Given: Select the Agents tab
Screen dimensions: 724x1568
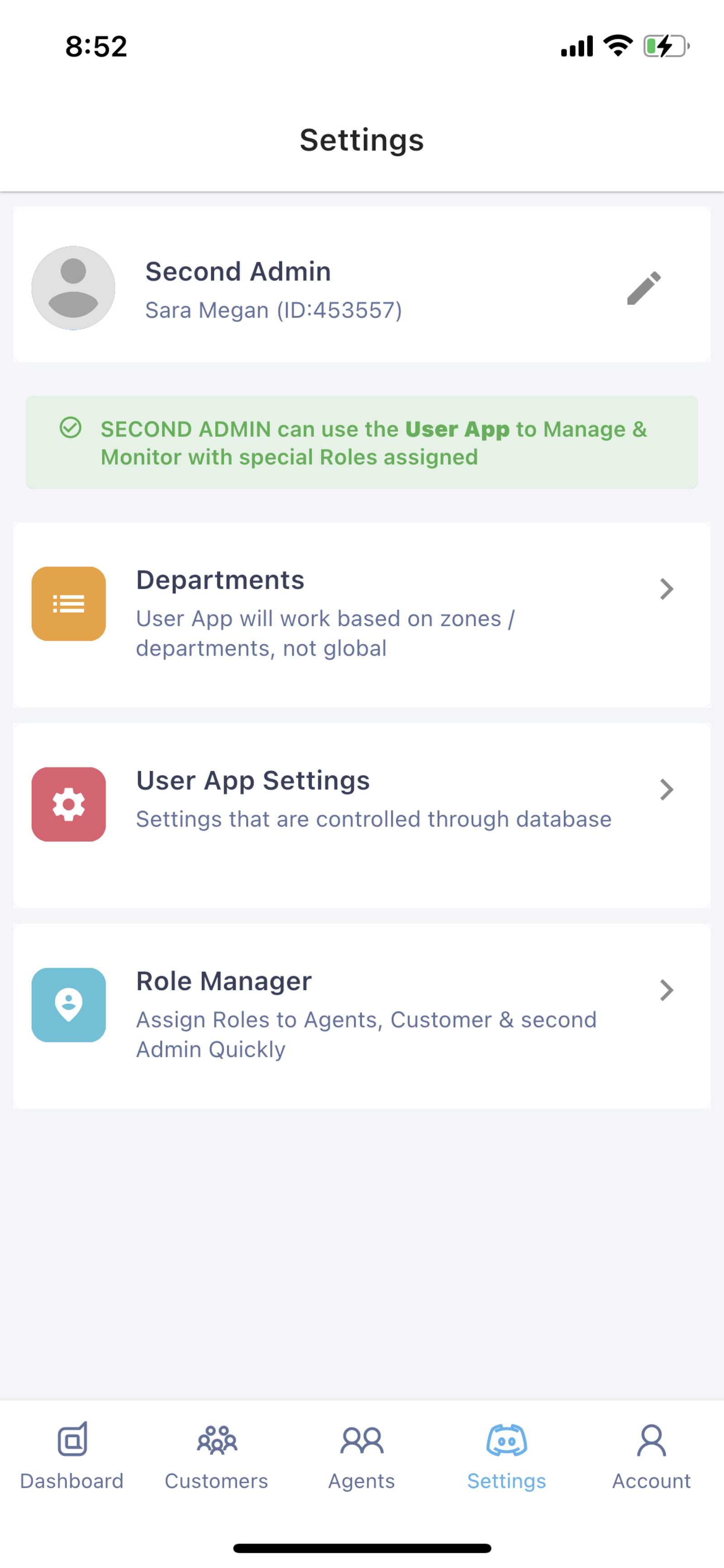Looking at the screenshot, I should 362,1457.
